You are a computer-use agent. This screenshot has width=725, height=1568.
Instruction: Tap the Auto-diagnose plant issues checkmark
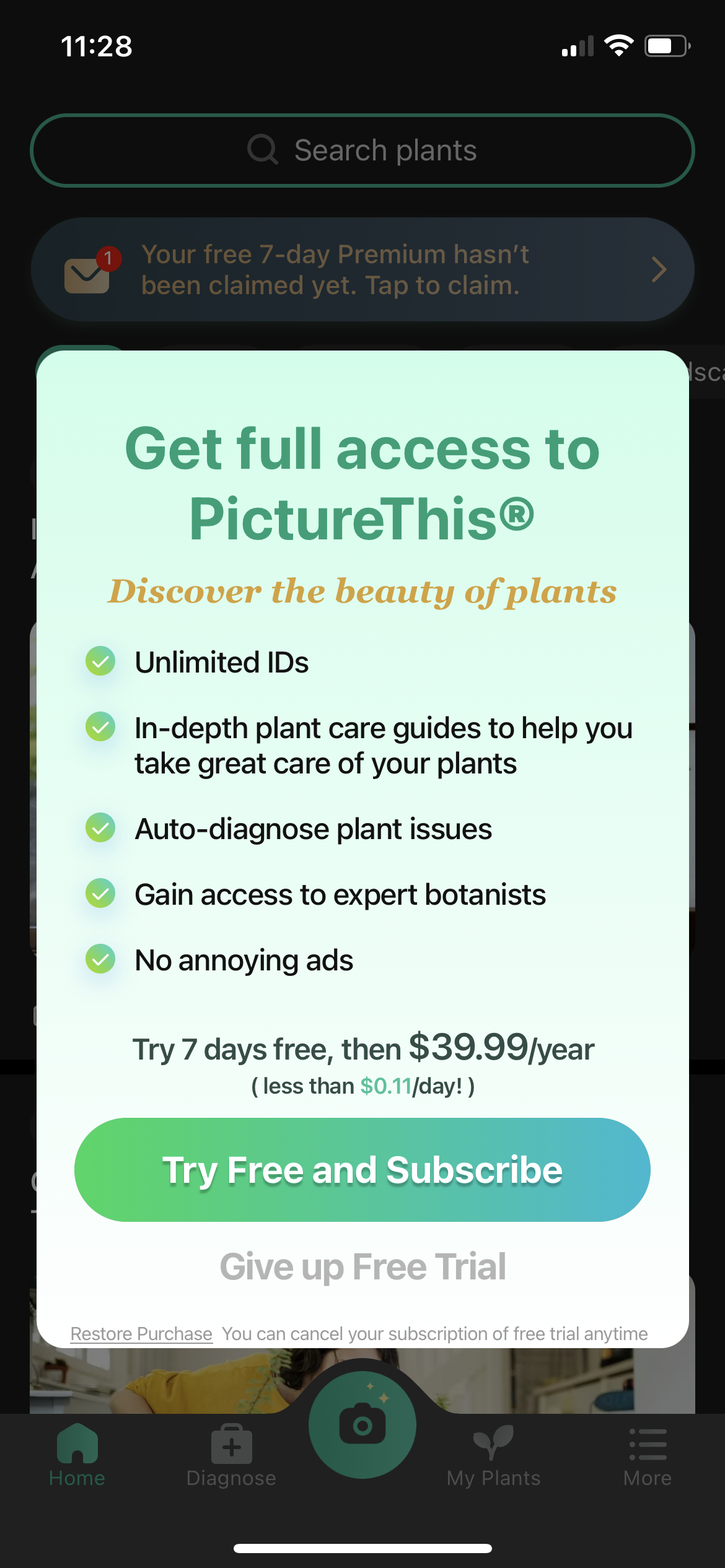(100, 829)
